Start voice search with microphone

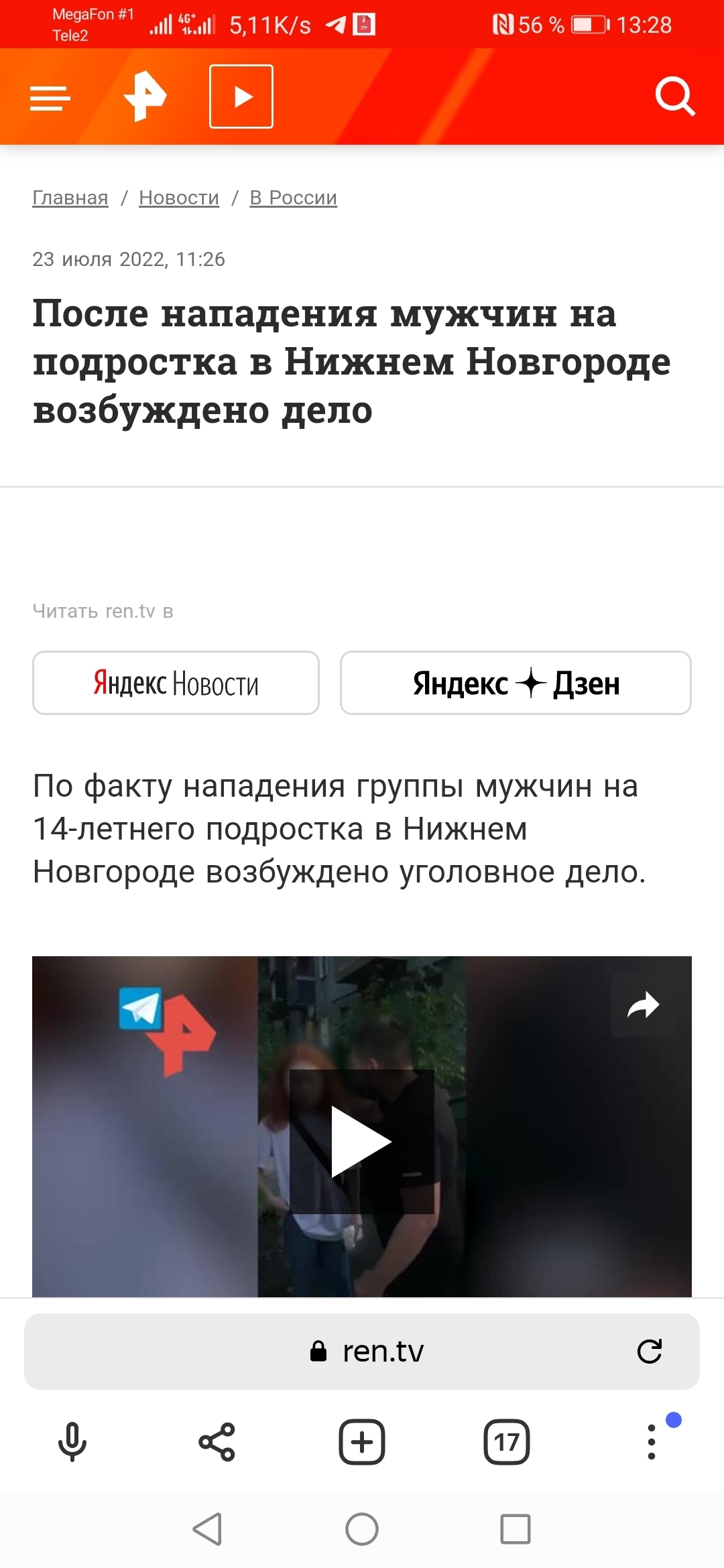(x=72, y=1441)
